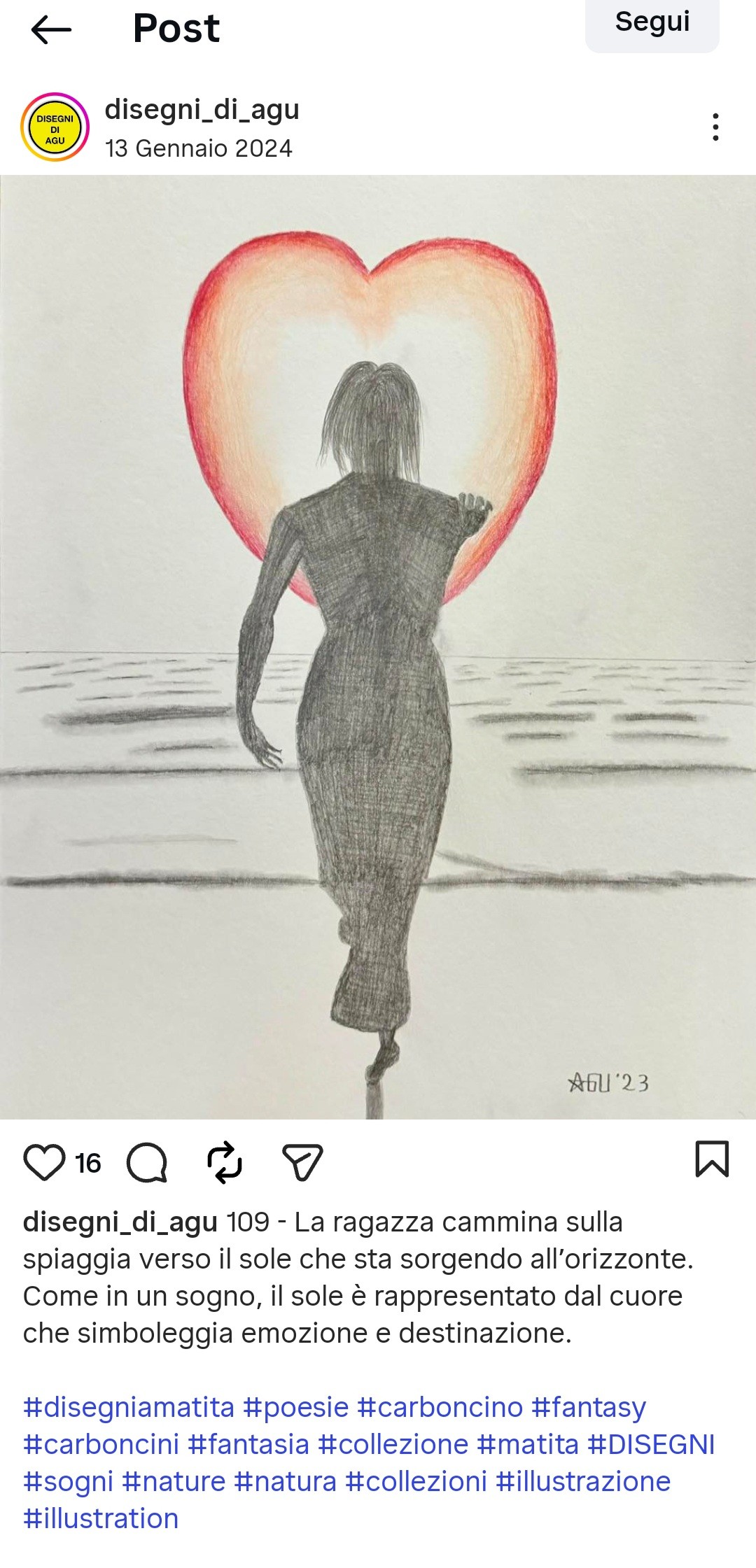Follow the account with Segui button

[x=652, y=23]
